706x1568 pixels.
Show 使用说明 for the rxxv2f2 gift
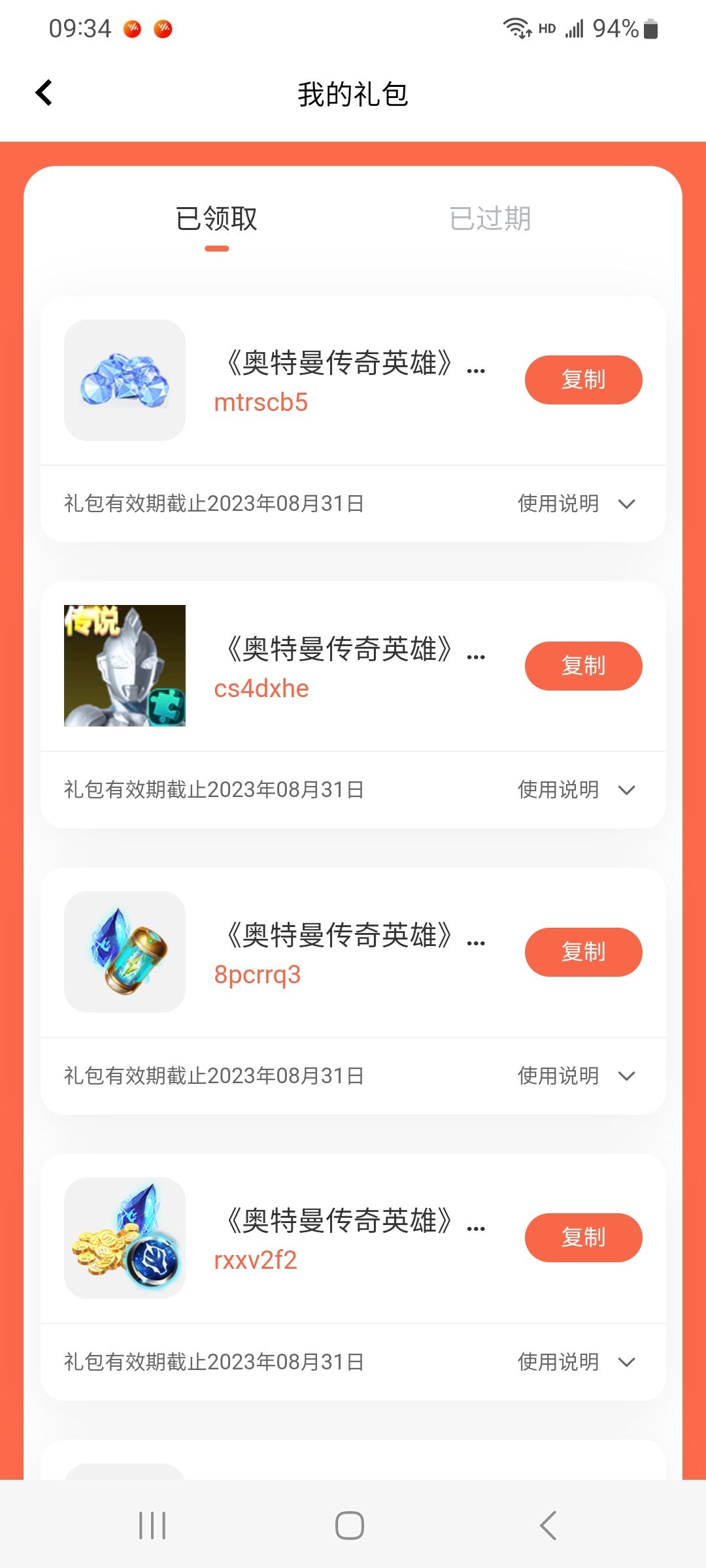coord(576,1362)
